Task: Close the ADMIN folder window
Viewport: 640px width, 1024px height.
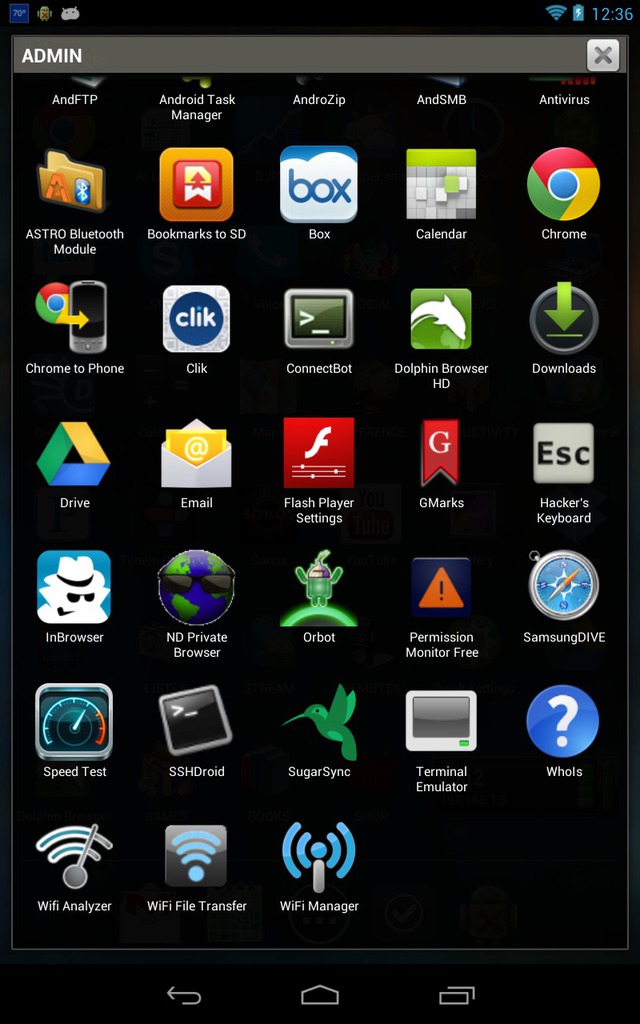Action: 602,56
